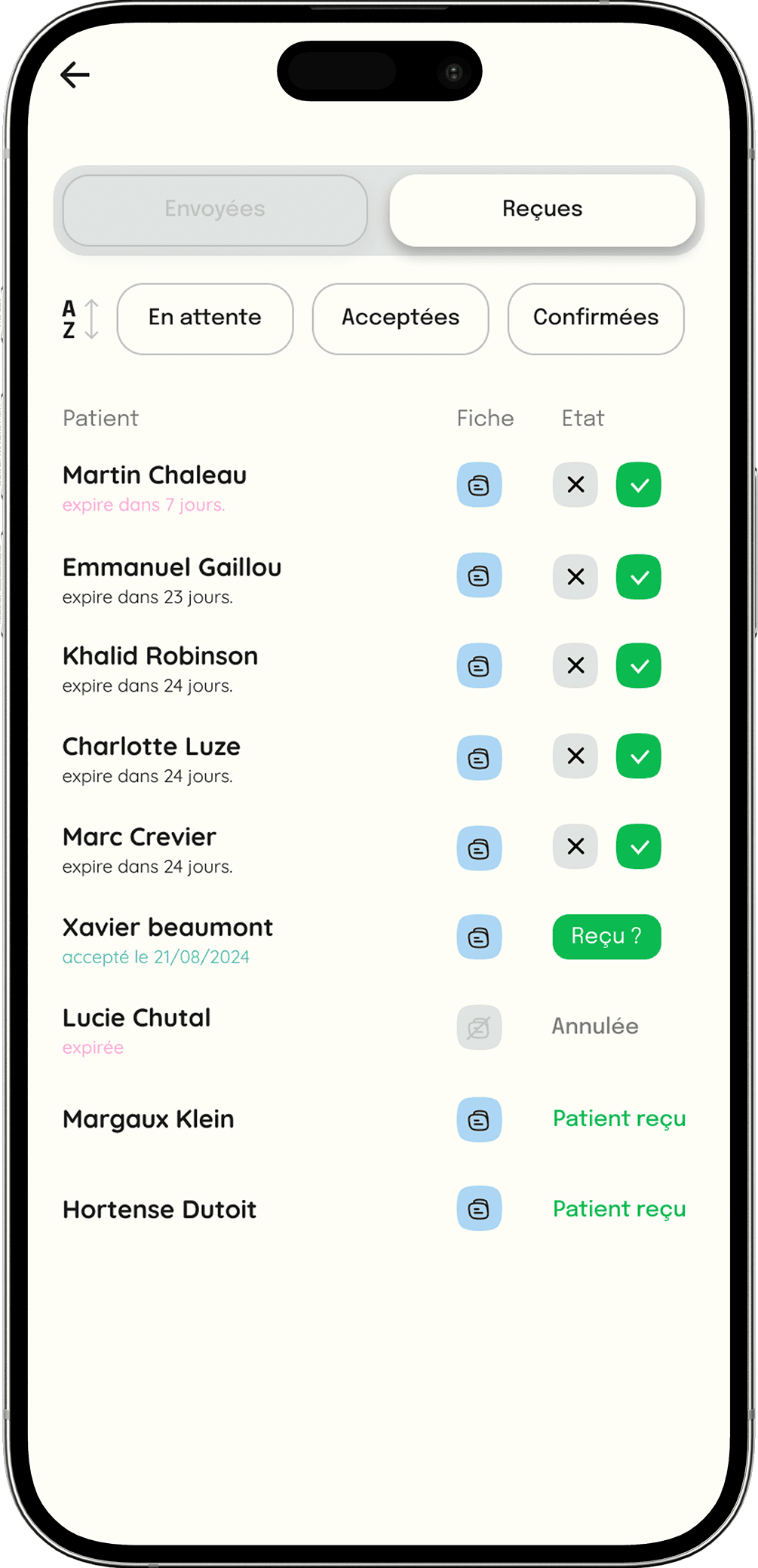Select the Reçues tab
This screenshot has width=758, height=1568.
[542, 210]
